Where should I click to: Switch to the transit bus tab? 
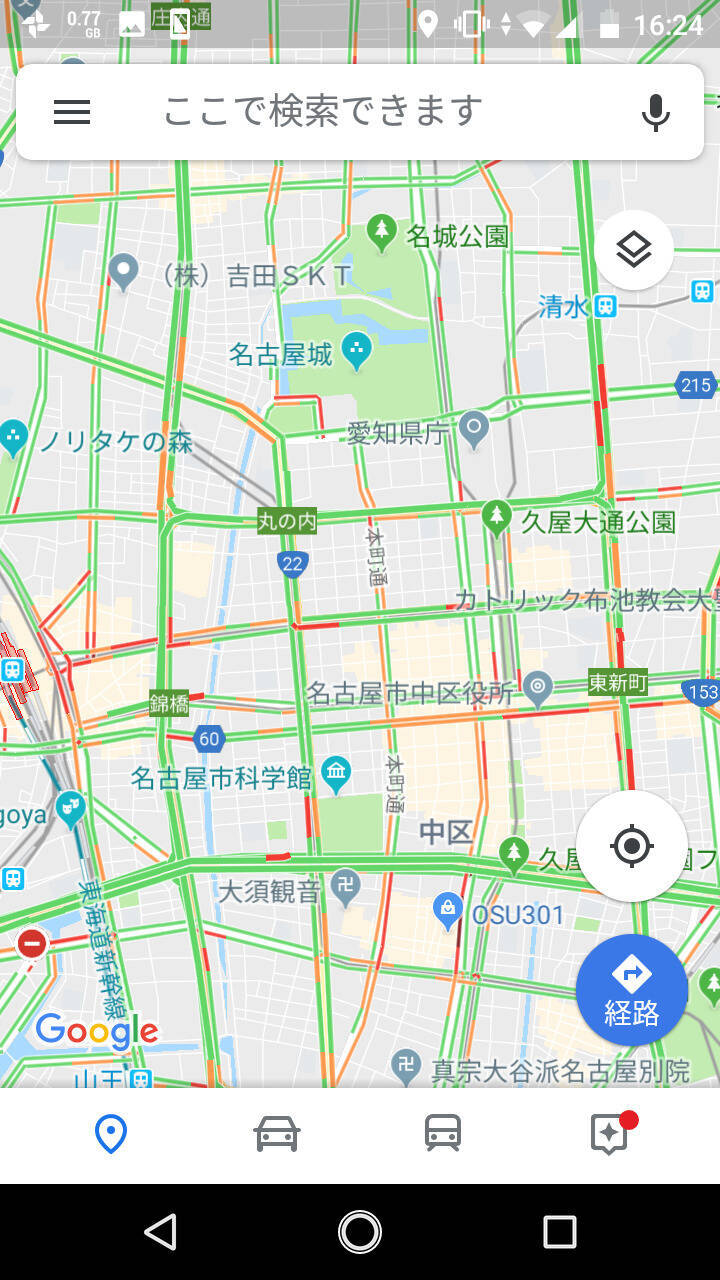click(x=443, y=1134)
